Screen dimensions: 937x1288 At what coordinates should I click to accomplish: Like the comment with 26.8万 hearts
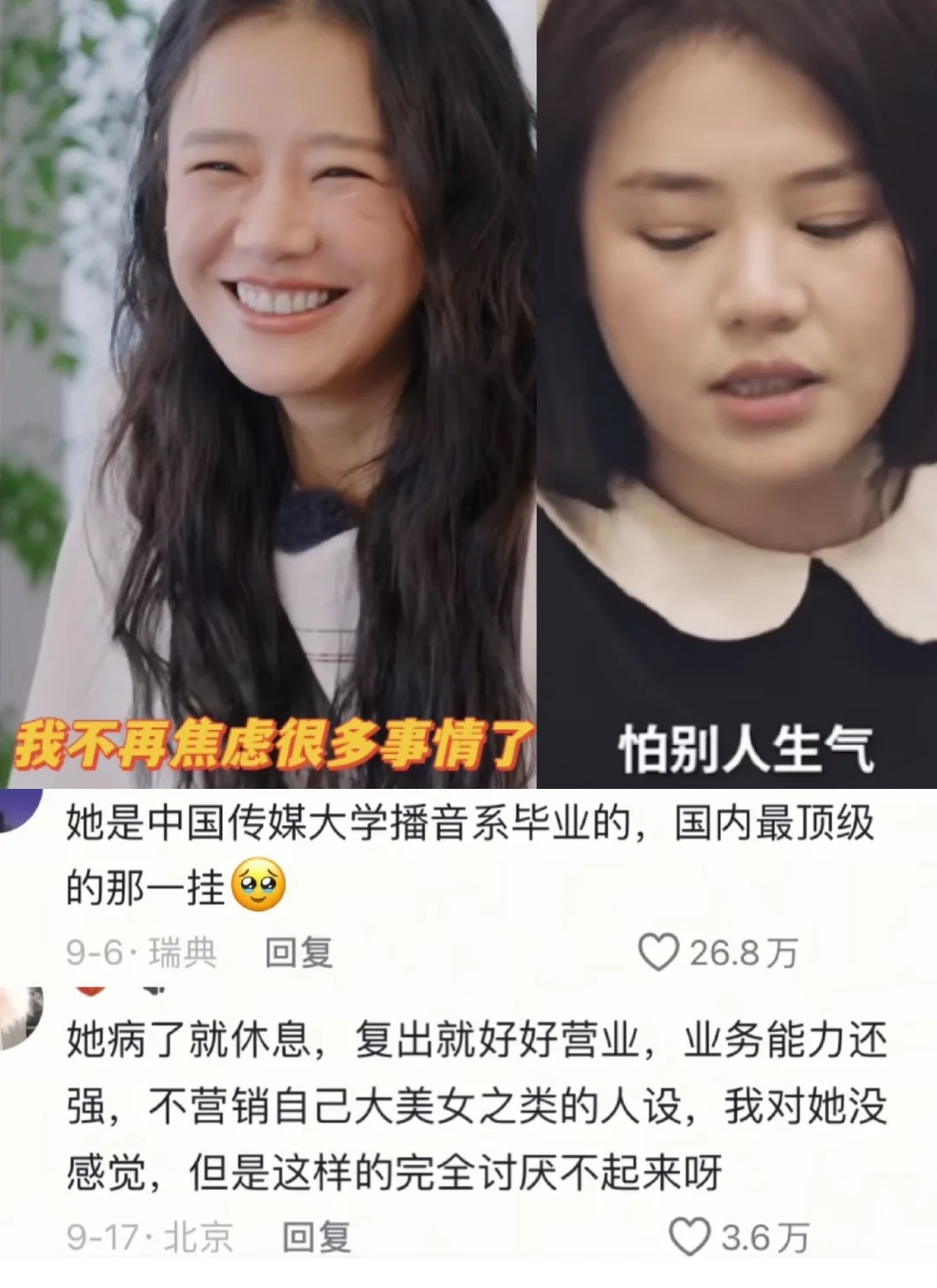(x=662, y=952)
